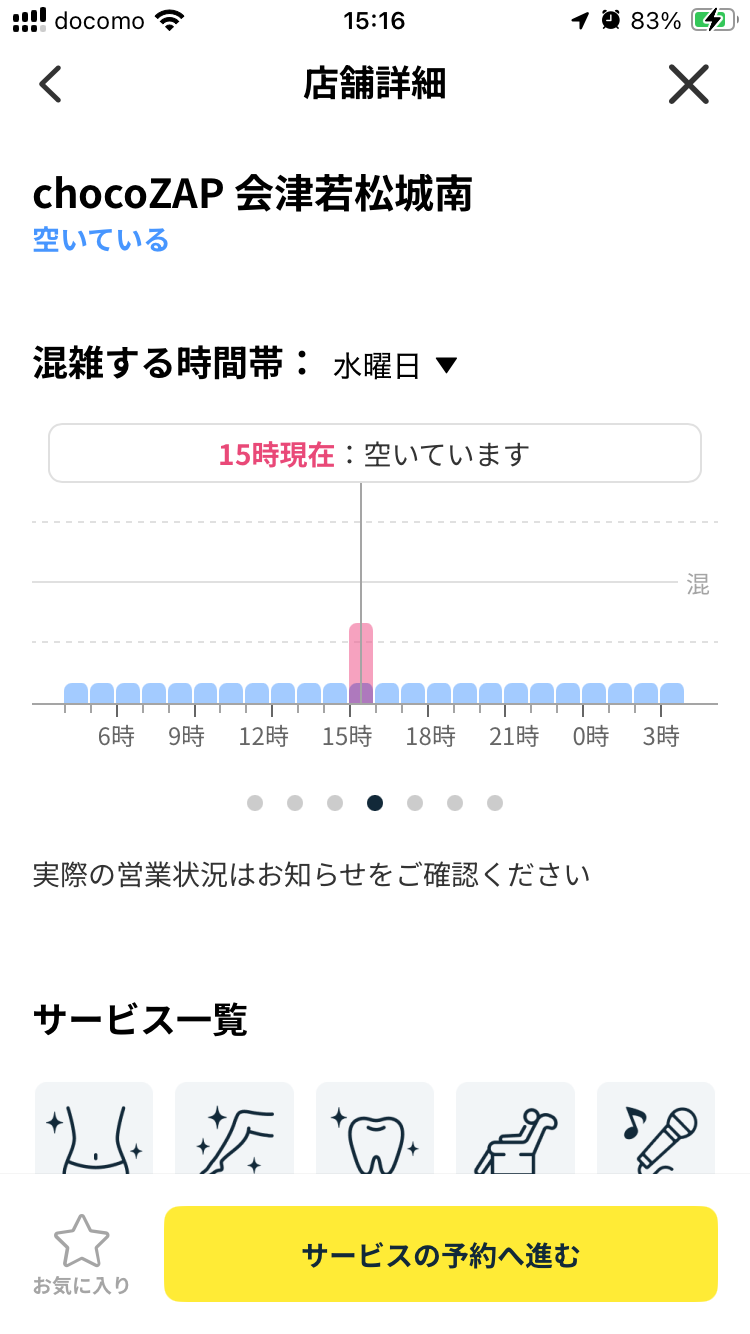Close the store details screen
The image size is (750, 1334).
click(x=688, y=85)
